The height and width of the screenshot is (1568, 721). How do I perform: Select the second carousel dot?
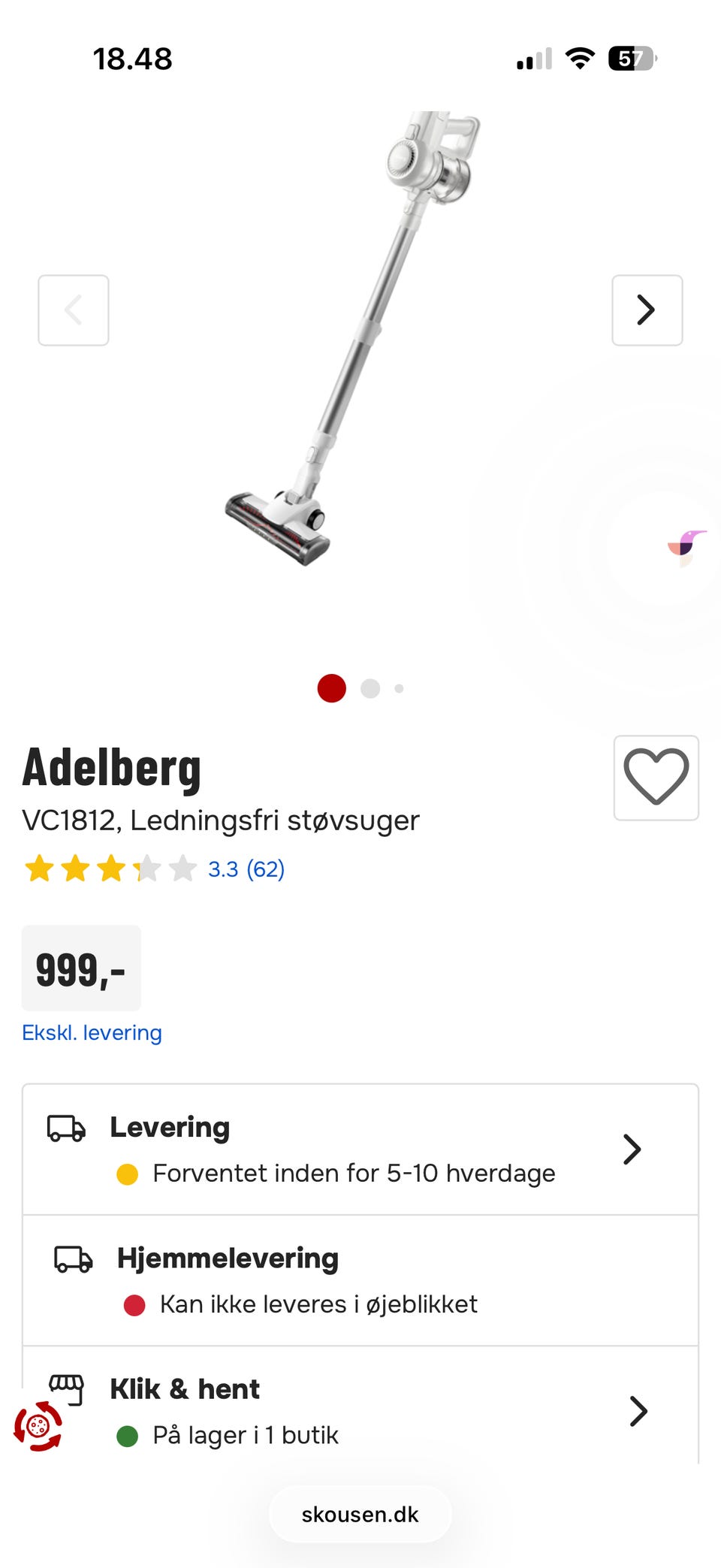pos(369,688)
